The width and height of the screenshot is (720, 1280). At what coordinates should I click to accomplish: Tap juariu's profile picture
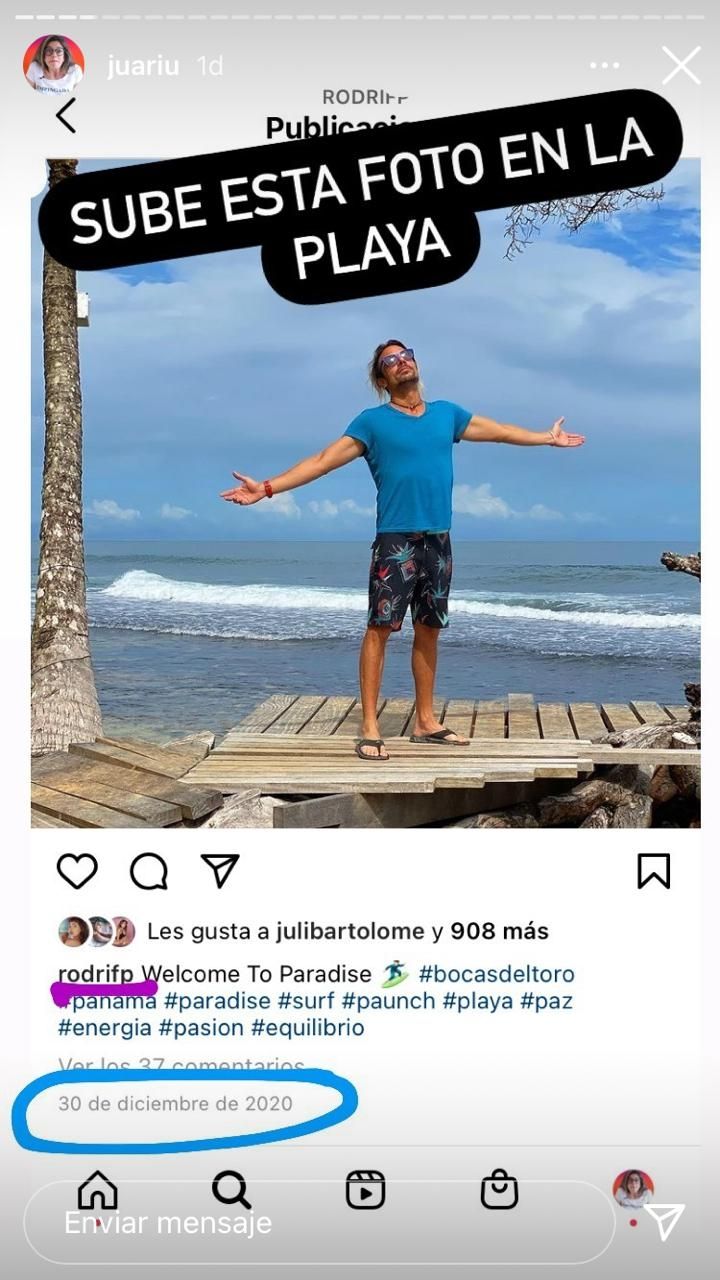53,65
